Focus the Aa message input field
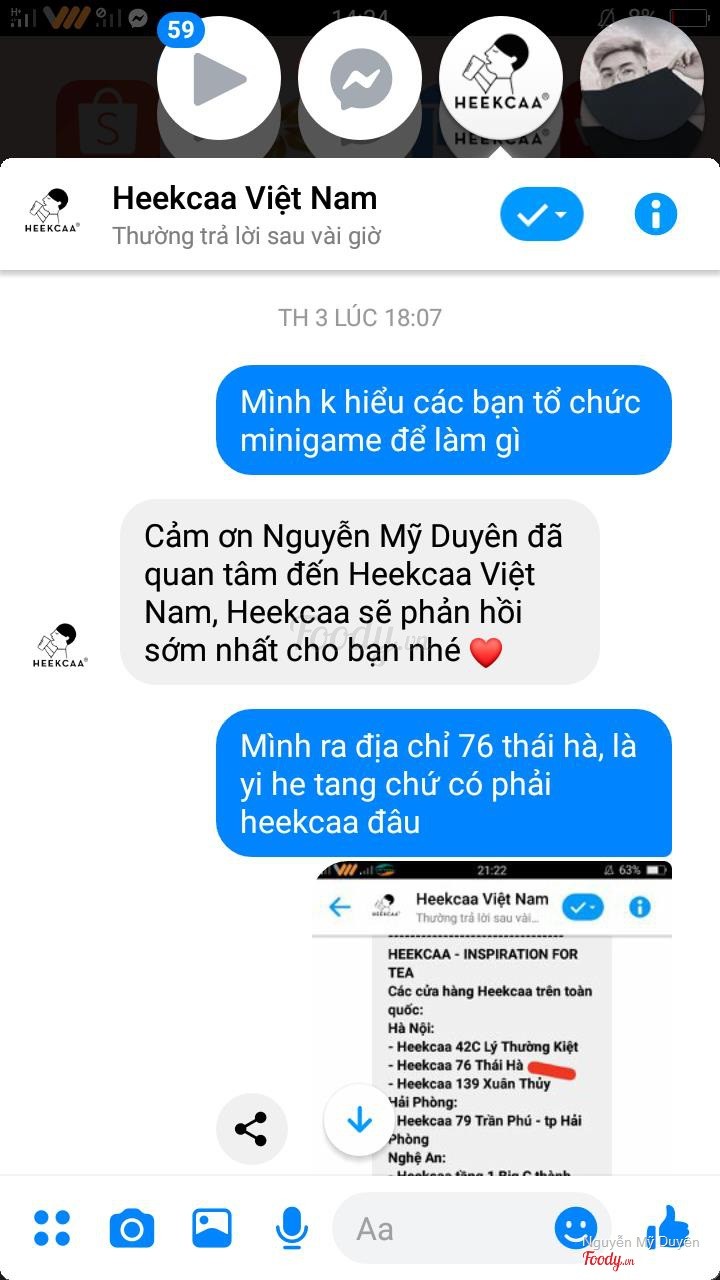720x1280 pixels. [x=440, y=1228]
